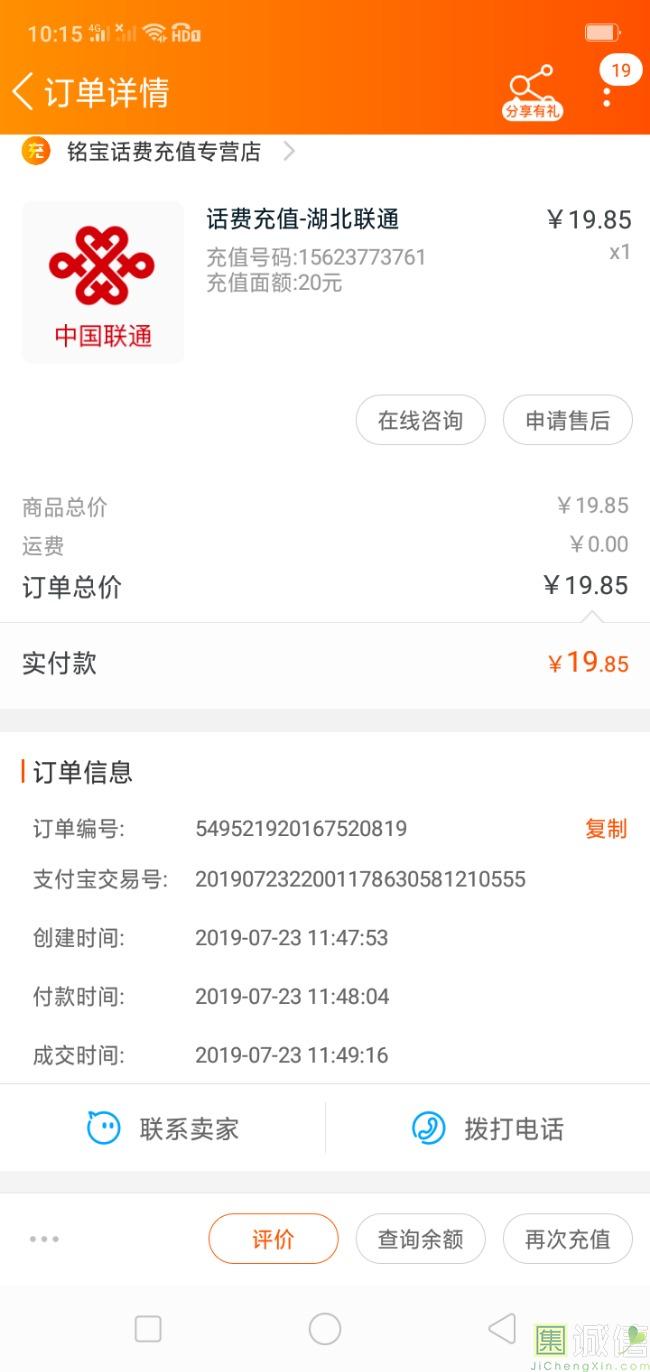This screenshot has width=650, height=1372.
Task: Open the recent apps view
Action: 148,1328
